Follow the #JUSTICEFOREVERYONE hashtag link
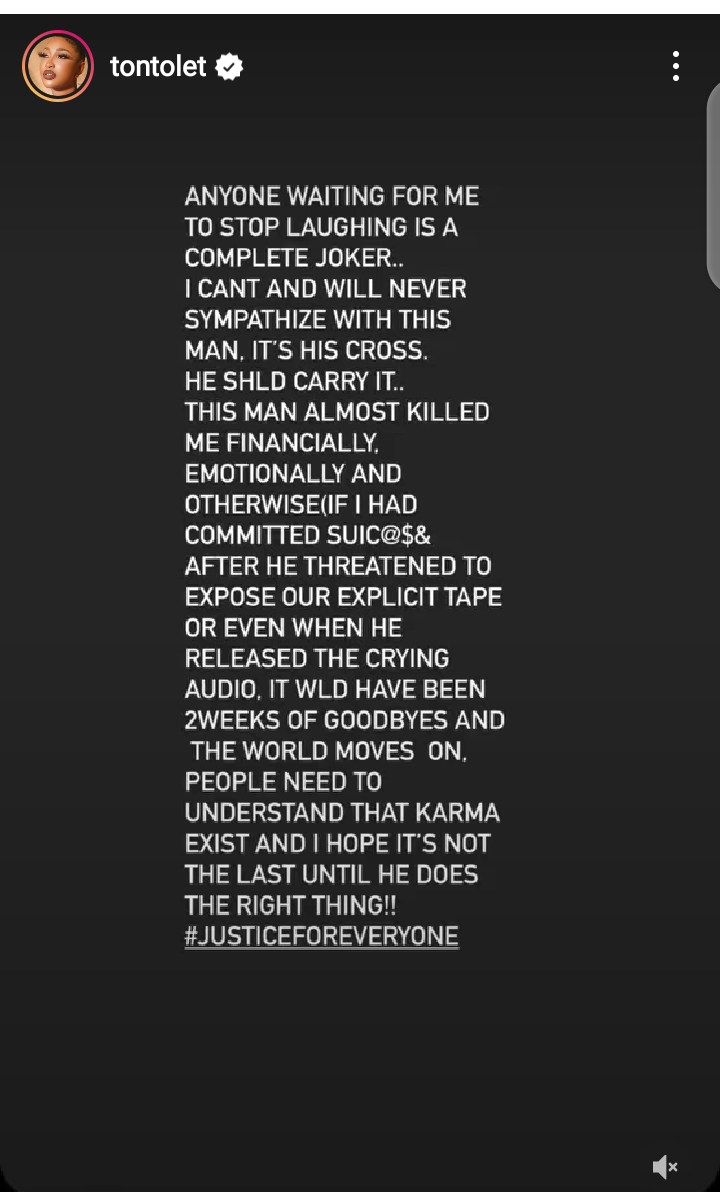Image resolution: width=720 pixels, height=1192 pixels. point(321,936)
